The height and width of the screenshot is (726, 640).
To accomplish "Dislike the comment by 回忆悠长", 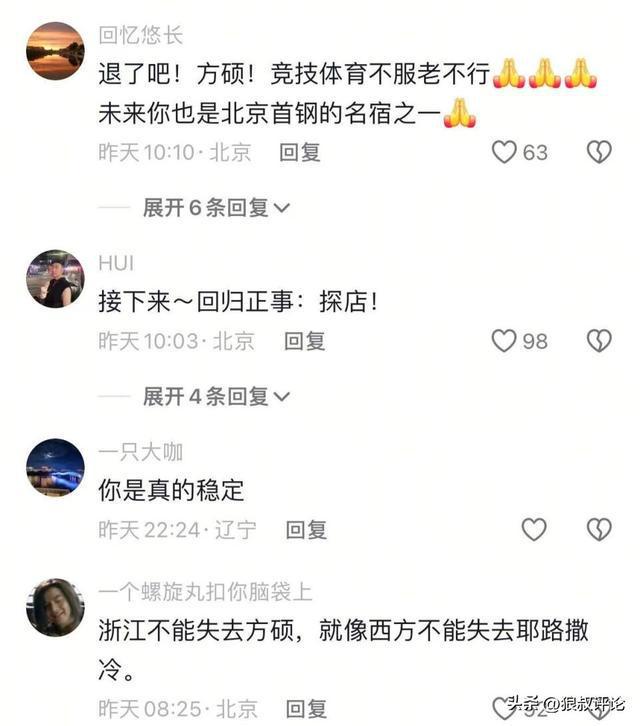I will 598,152.
